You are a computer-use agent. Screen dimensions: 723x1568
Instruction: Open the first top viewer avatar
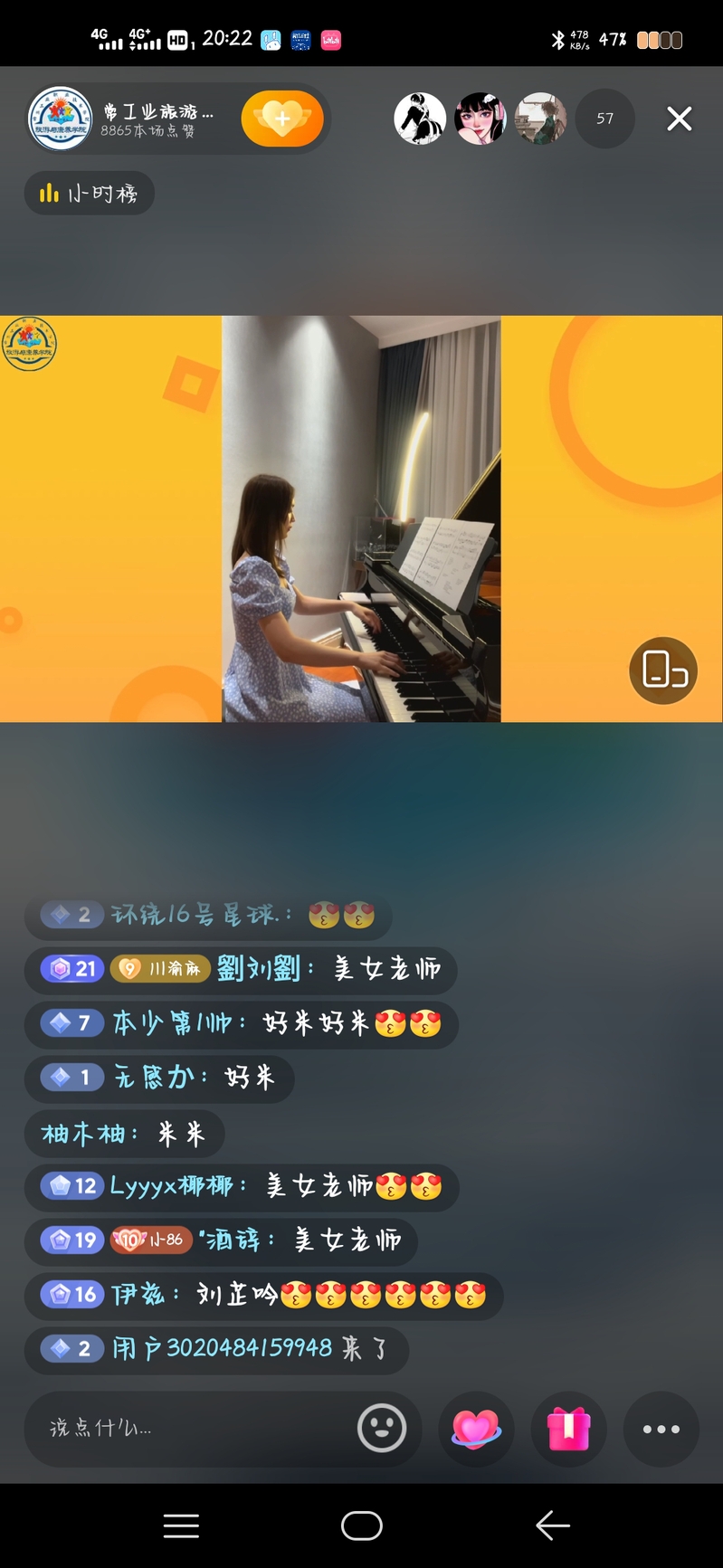[x=420, y=119]
